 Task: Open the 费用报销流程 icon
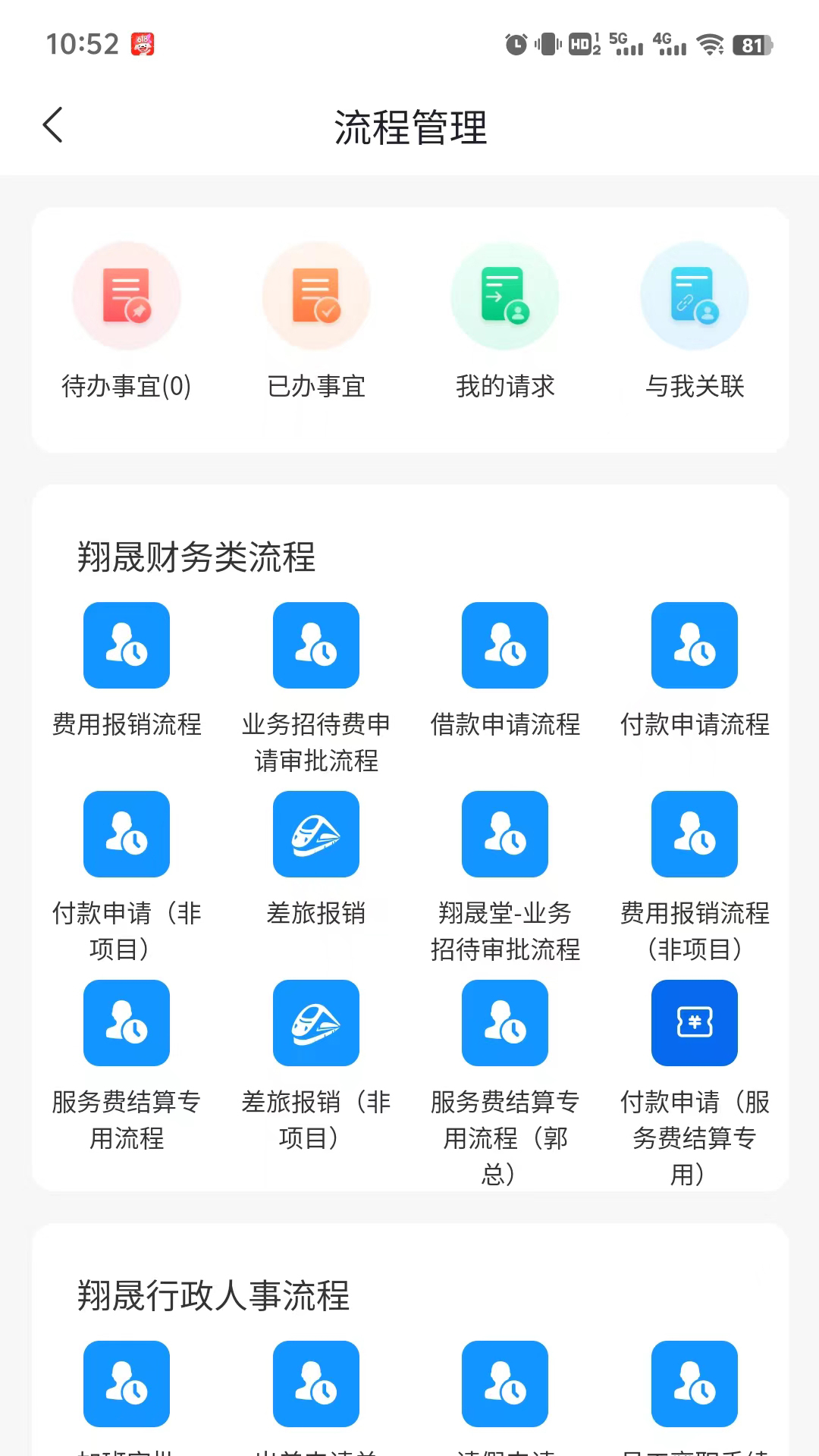pos(126,645)
